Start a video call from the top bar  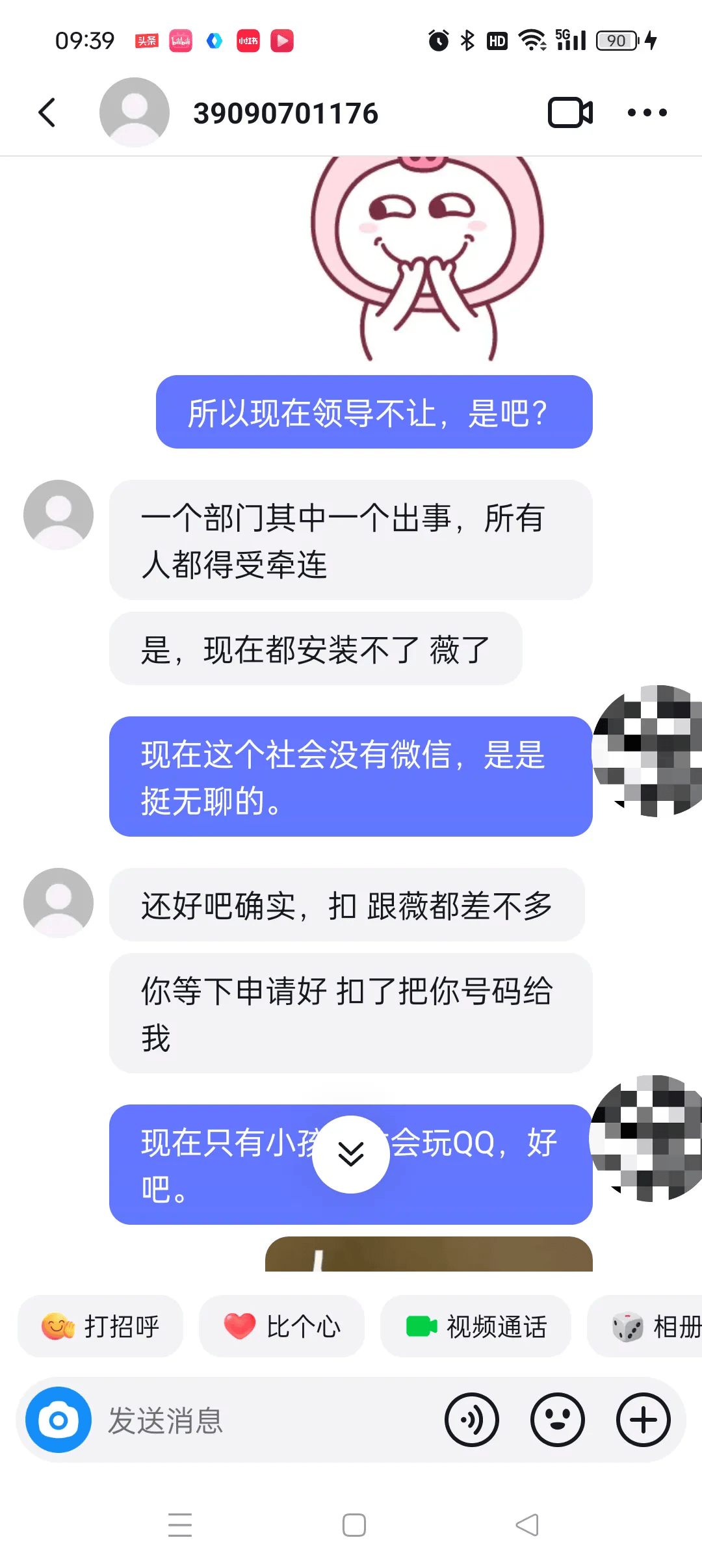pyautogui.click(x=570, y=113)
